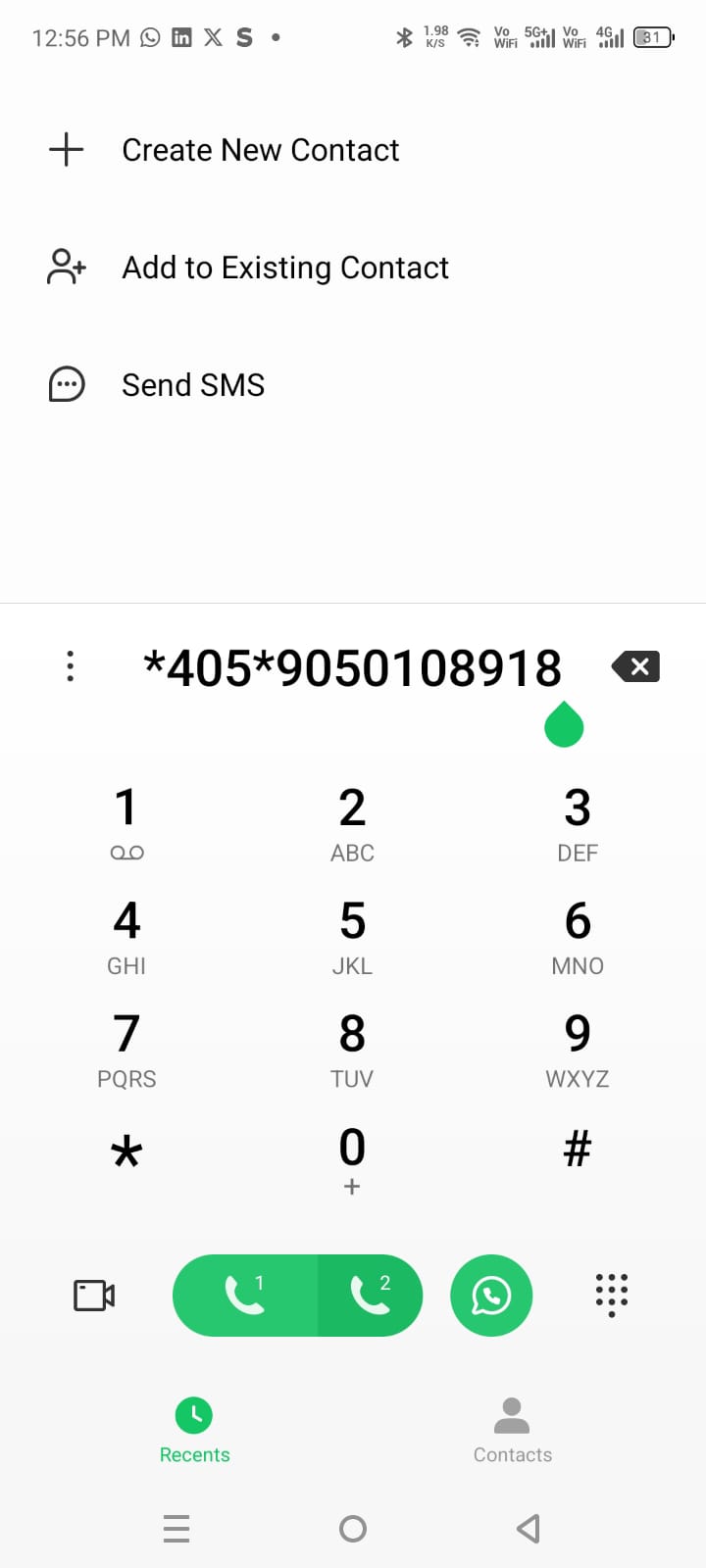Hide the dial pad using the keypad icon

click(x=611, y=1295)
